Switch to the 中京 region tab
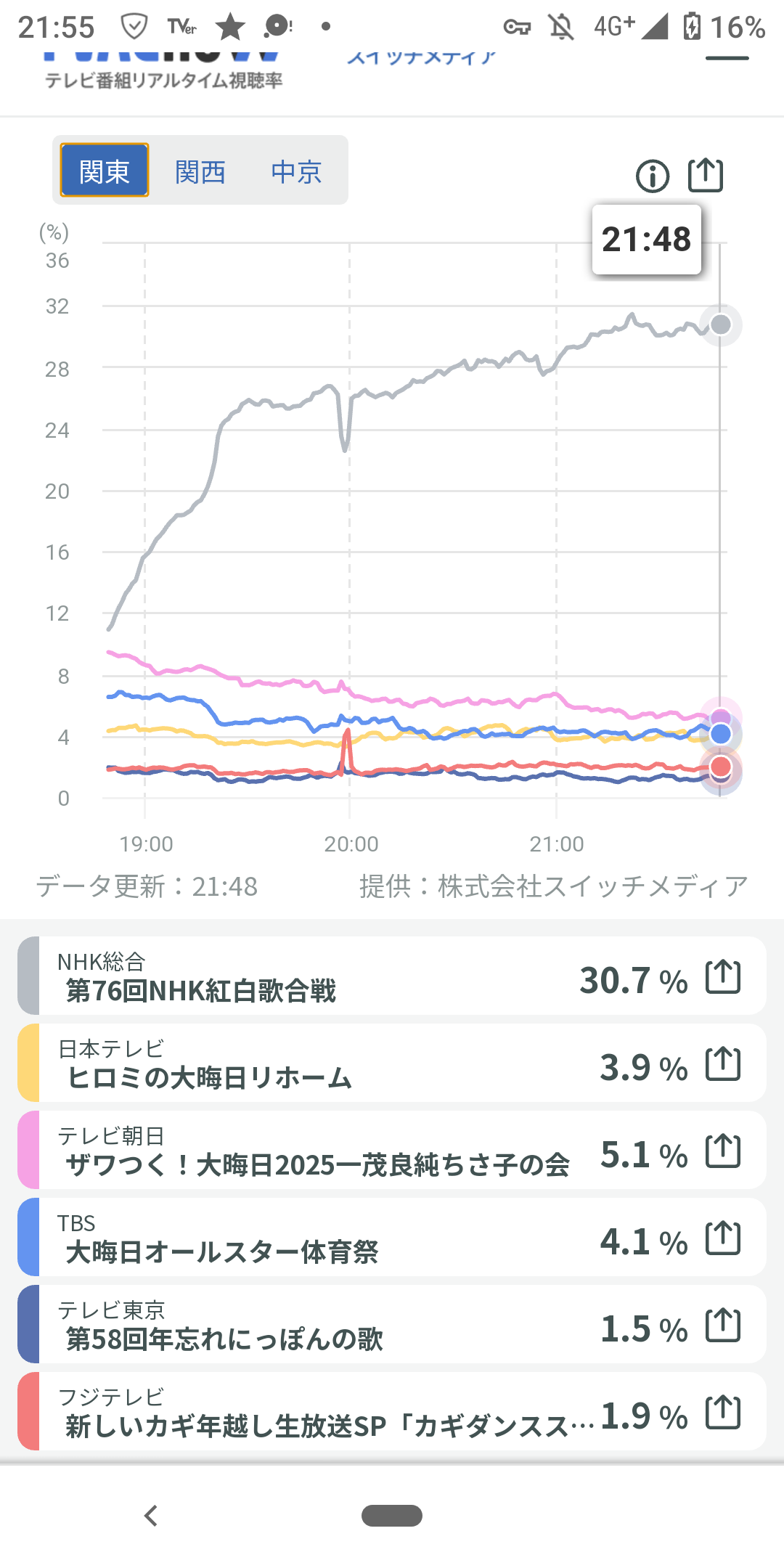The width and height of the screenshot is (784, 1568). (296, 171)
